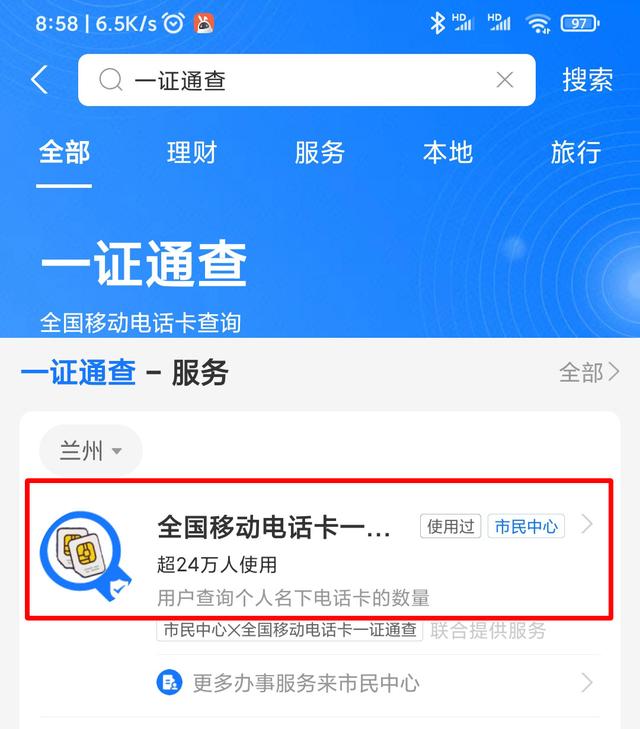Switch to the 旅行 tab
The image size is (640, 729).
coord(575,152)
